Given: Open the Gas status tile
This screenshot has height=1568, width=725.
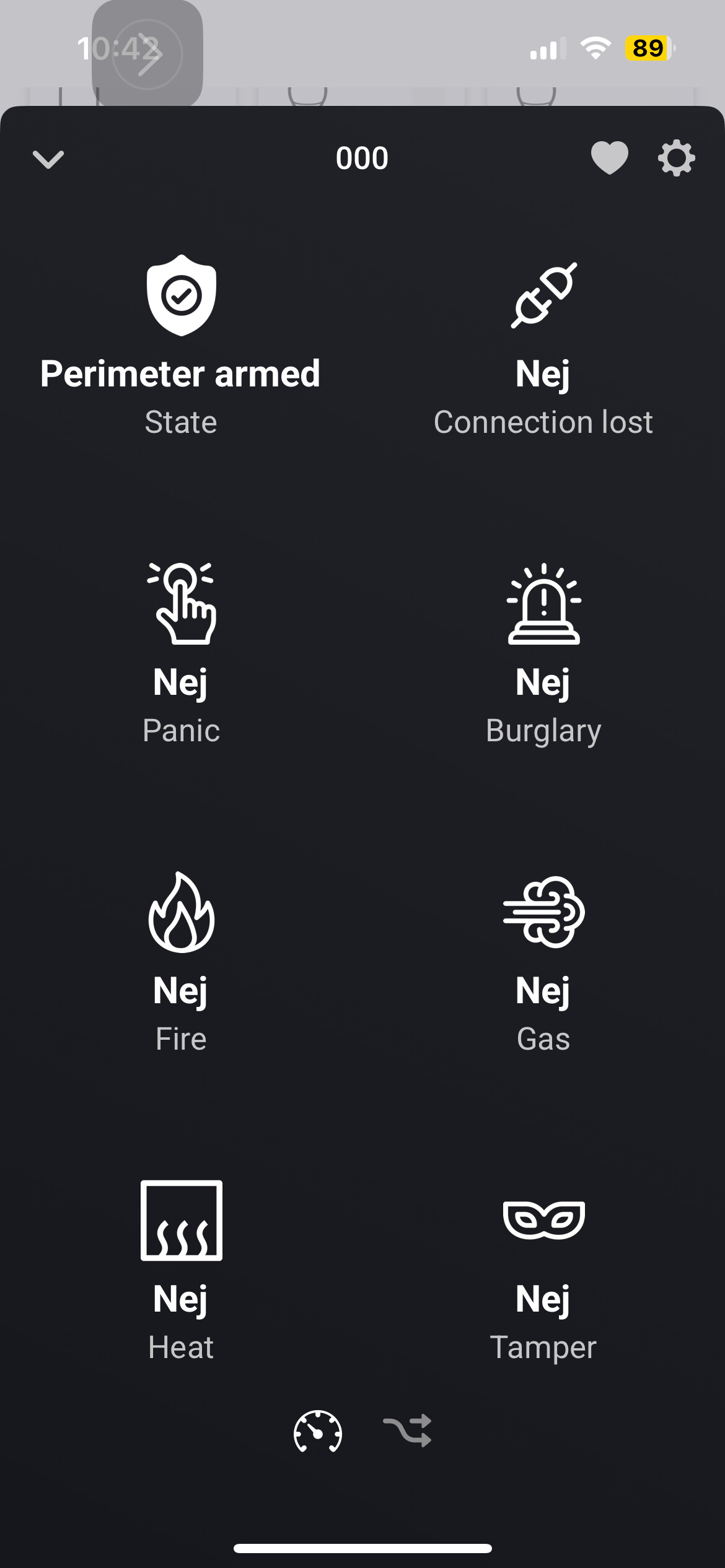Looking at the screenshot, I should 543,962.
